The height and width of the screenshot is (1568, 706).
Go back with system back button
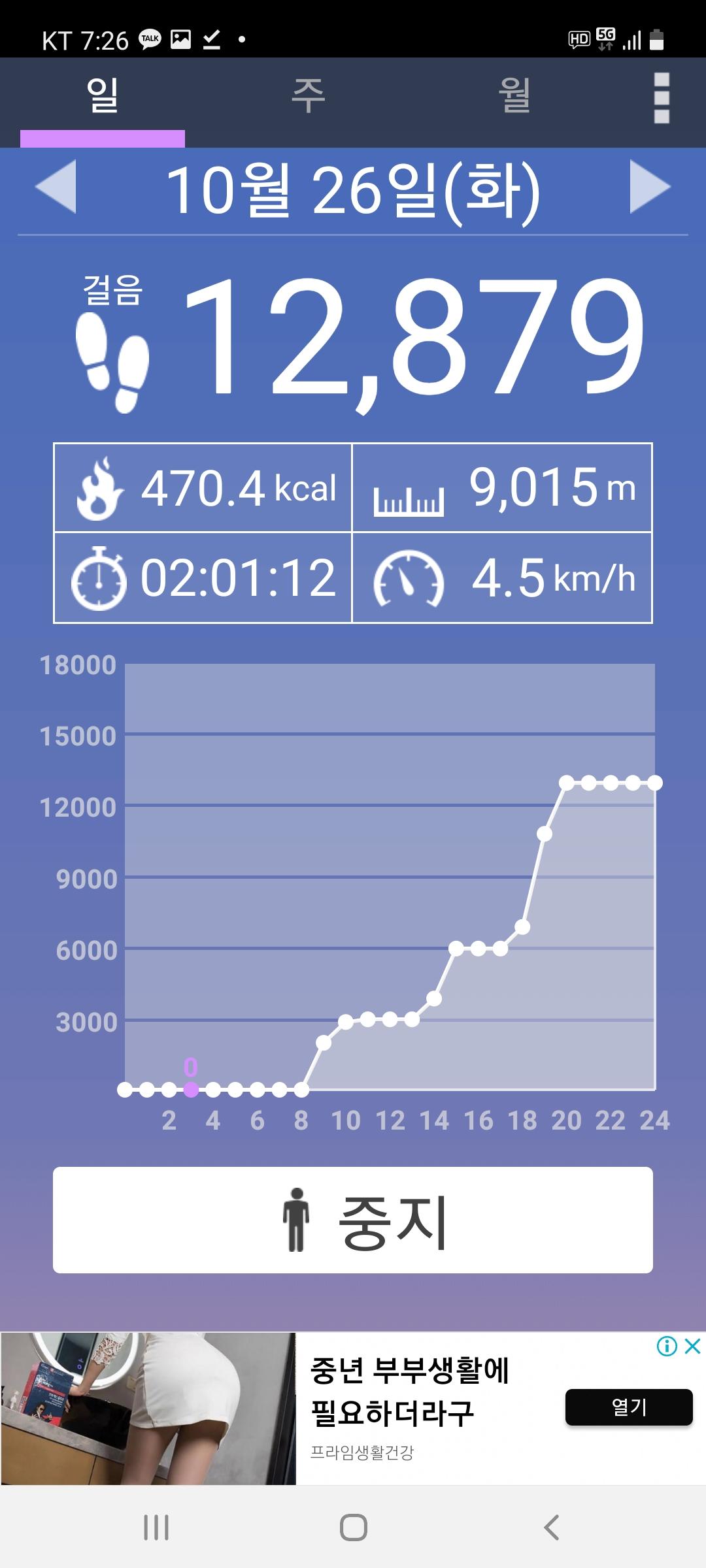551,1527
